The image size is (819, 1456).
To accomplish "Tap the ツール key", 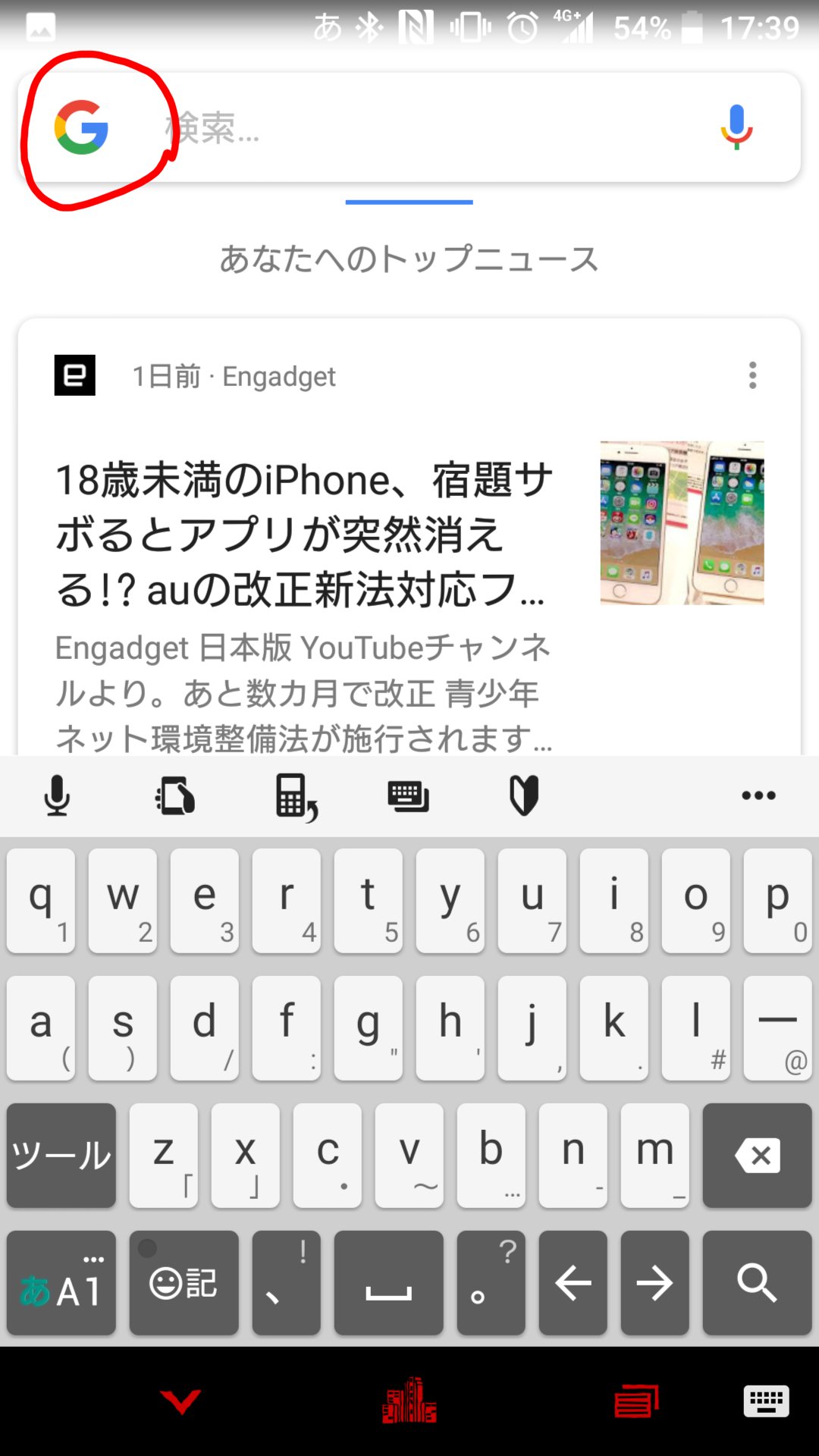I will 61,1155.
